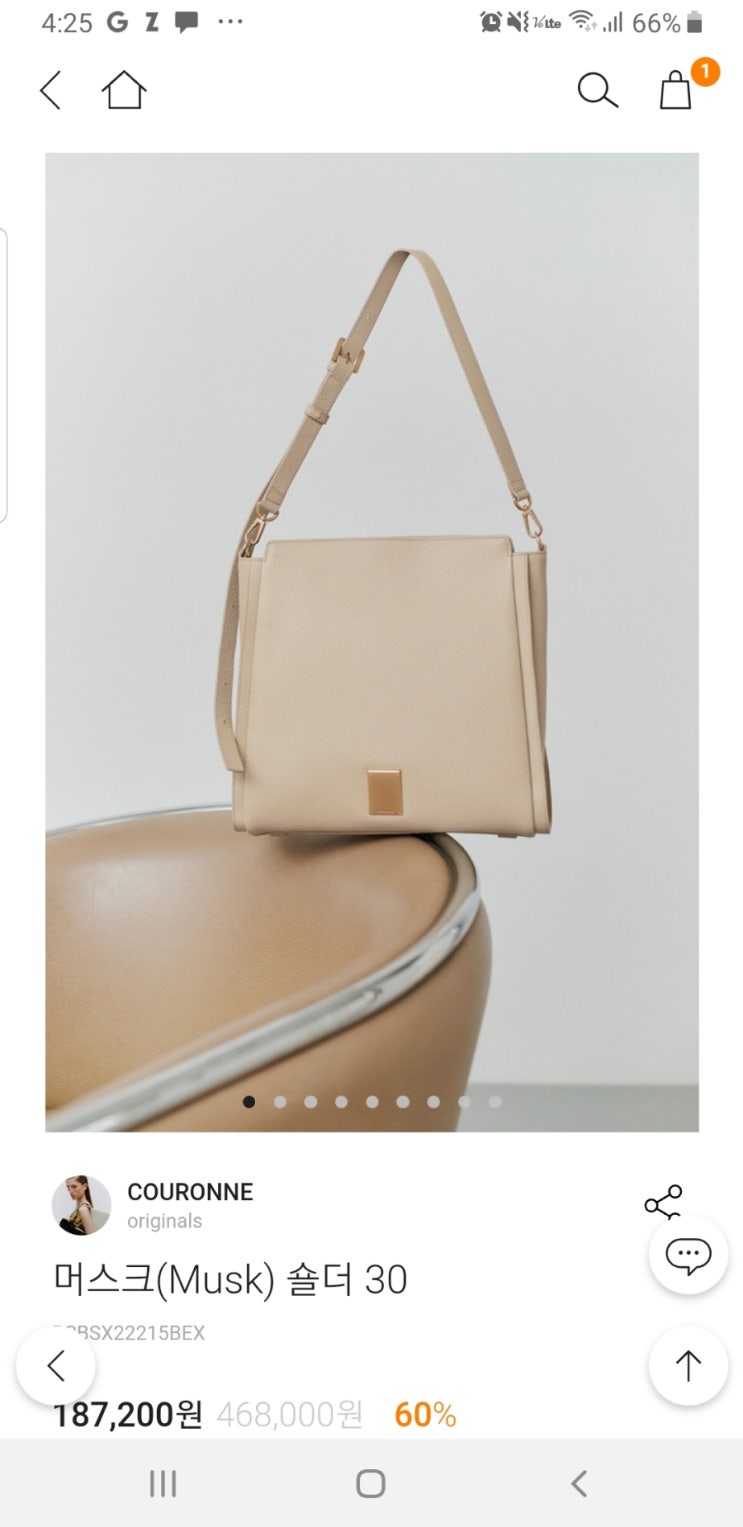Open the Musk shoulder bag product image
Viewport: 743px width, 1527px height.
point(372,642)
